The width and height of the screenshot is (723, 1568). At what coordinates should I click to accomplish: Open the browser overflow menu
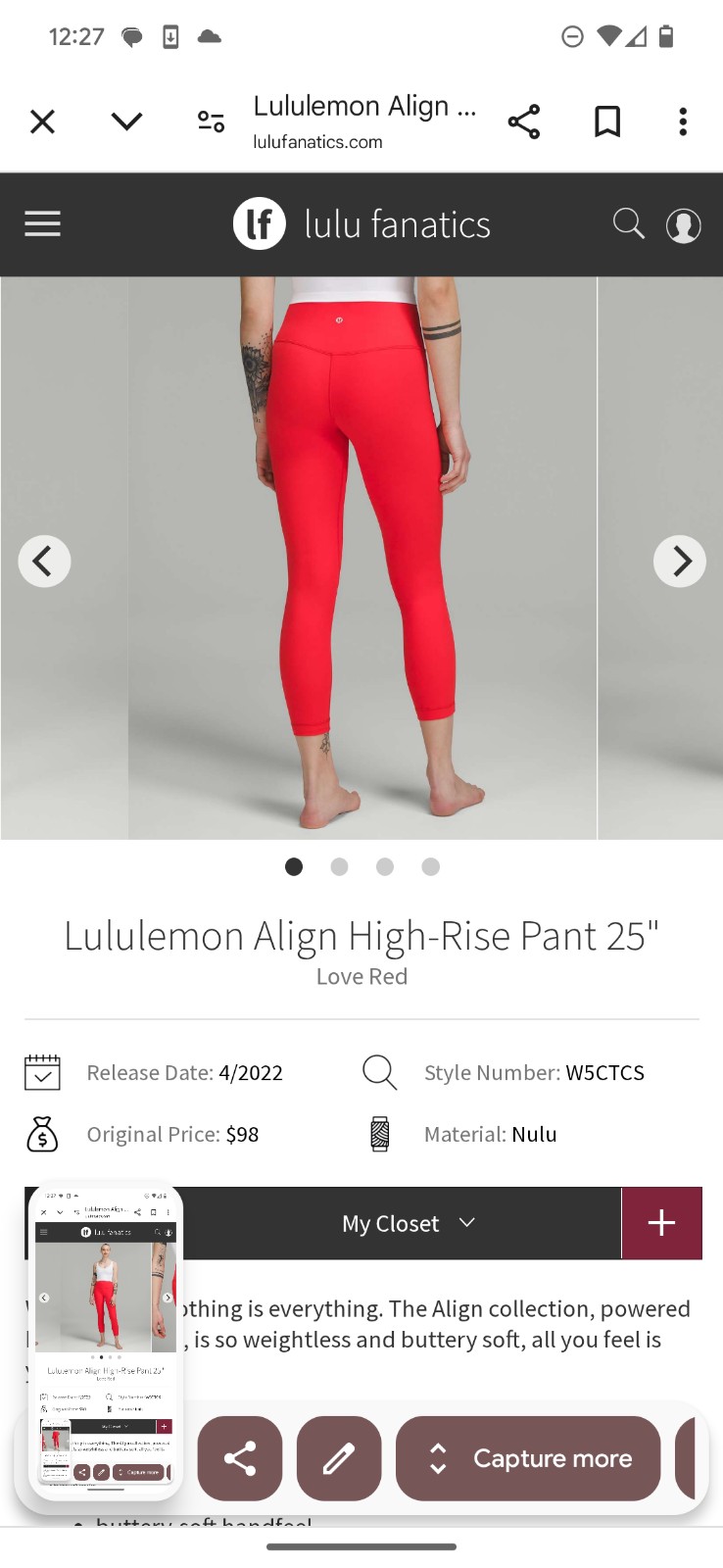pos(683,122)
